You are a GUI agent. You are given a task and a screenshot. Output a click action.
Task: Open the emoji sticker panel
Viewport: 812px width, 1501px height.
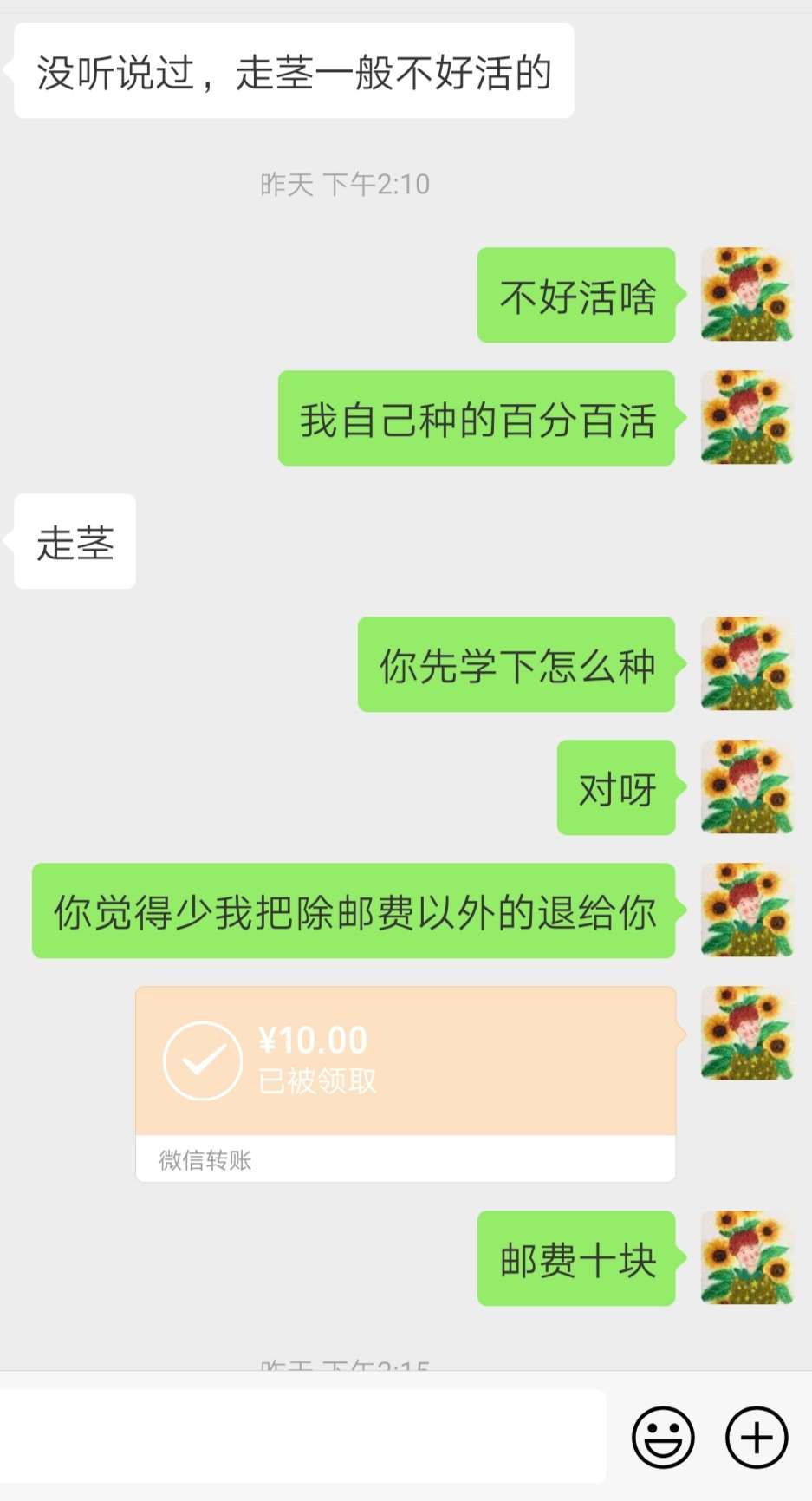(663, 1437)
